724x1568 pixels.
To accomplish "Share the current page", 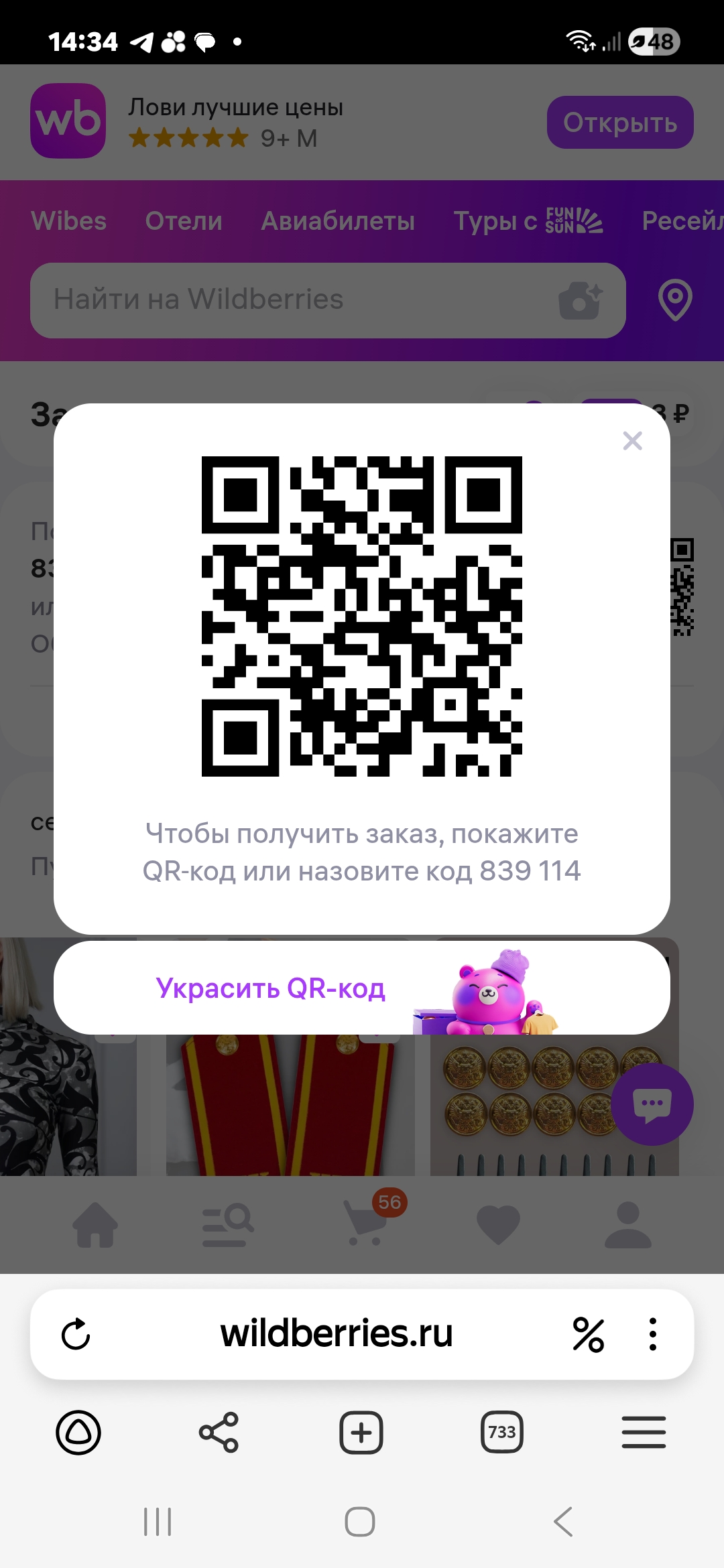I will [219, 1433].
